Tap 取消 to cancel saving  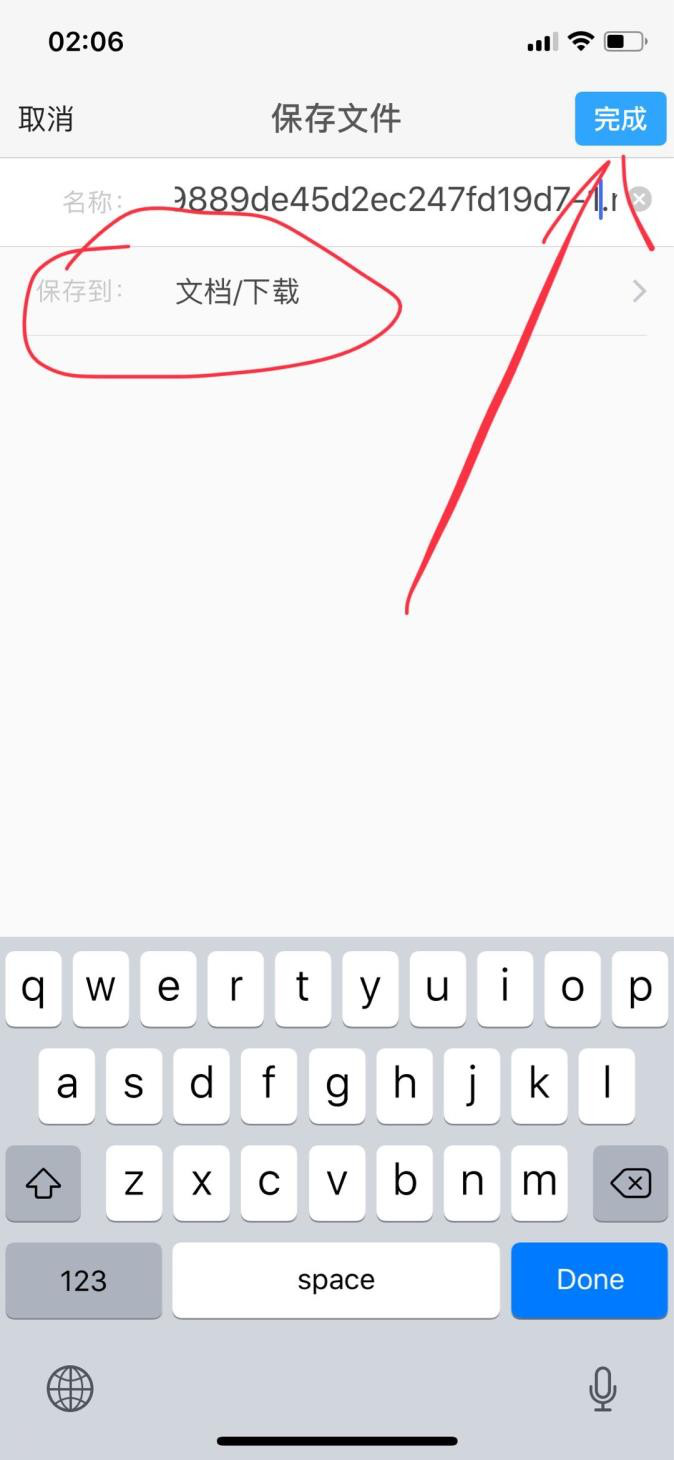(x=46, y=119)
